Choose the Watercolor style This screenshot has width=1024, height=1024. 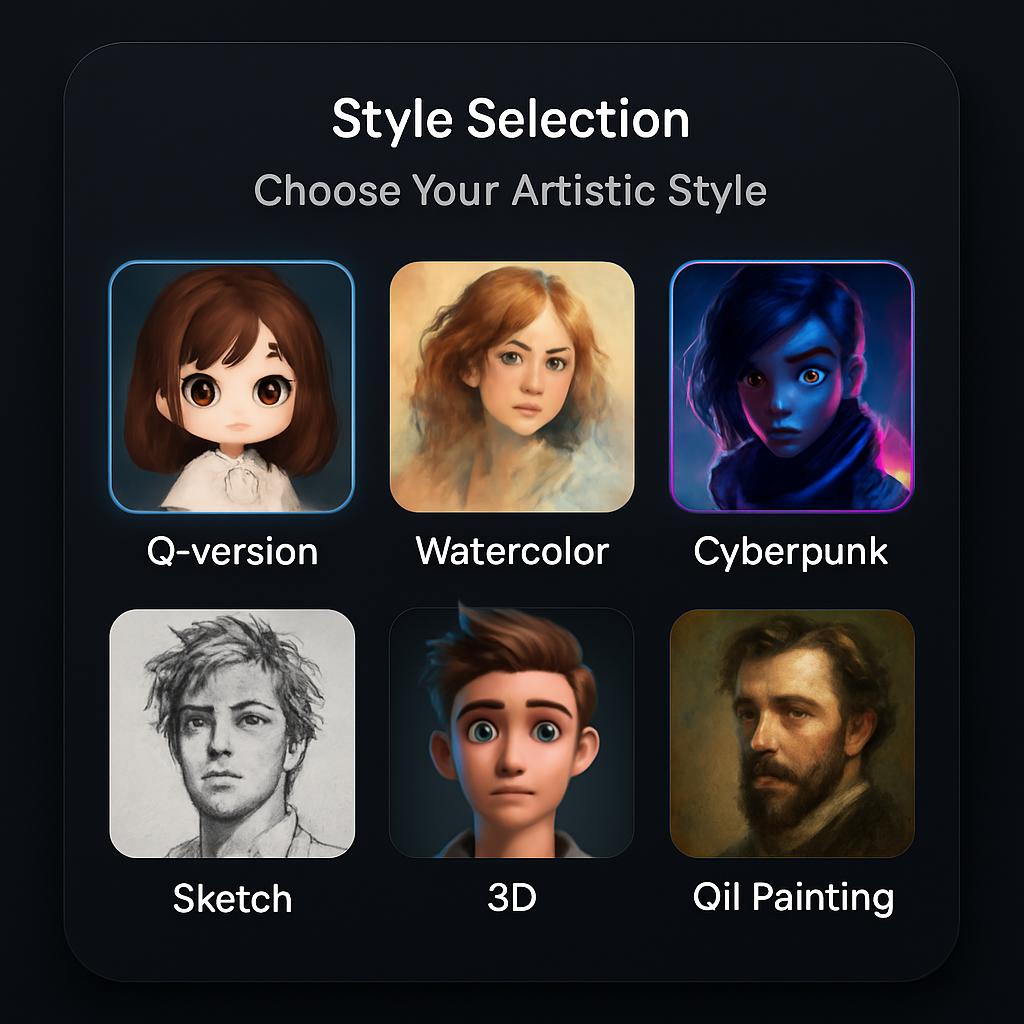point(511,387)
